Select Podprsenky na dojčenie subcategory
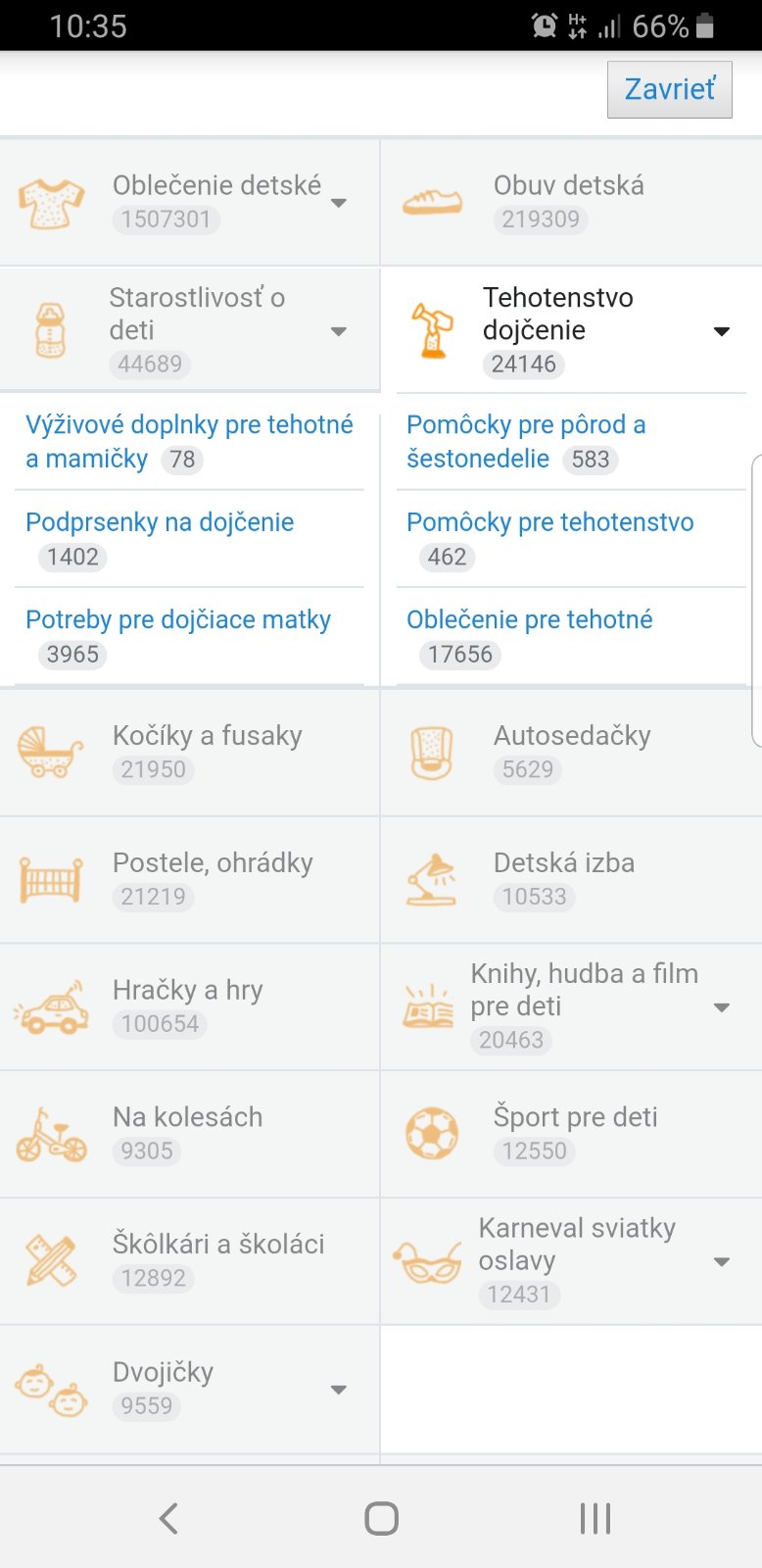The height and width of the screenshot is (1568, 762). (160, 522)
